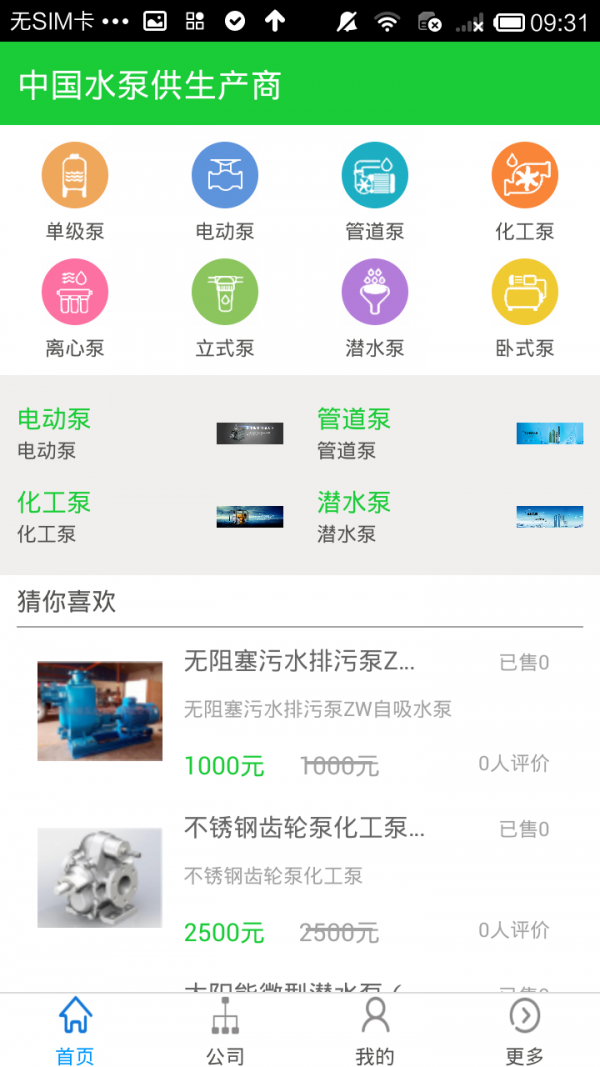Image resolution: width=600 pixels, height=1067 pixels.
Task: View the 不锈钢齿轮泵化工泵 product
Action: point(300,878)
